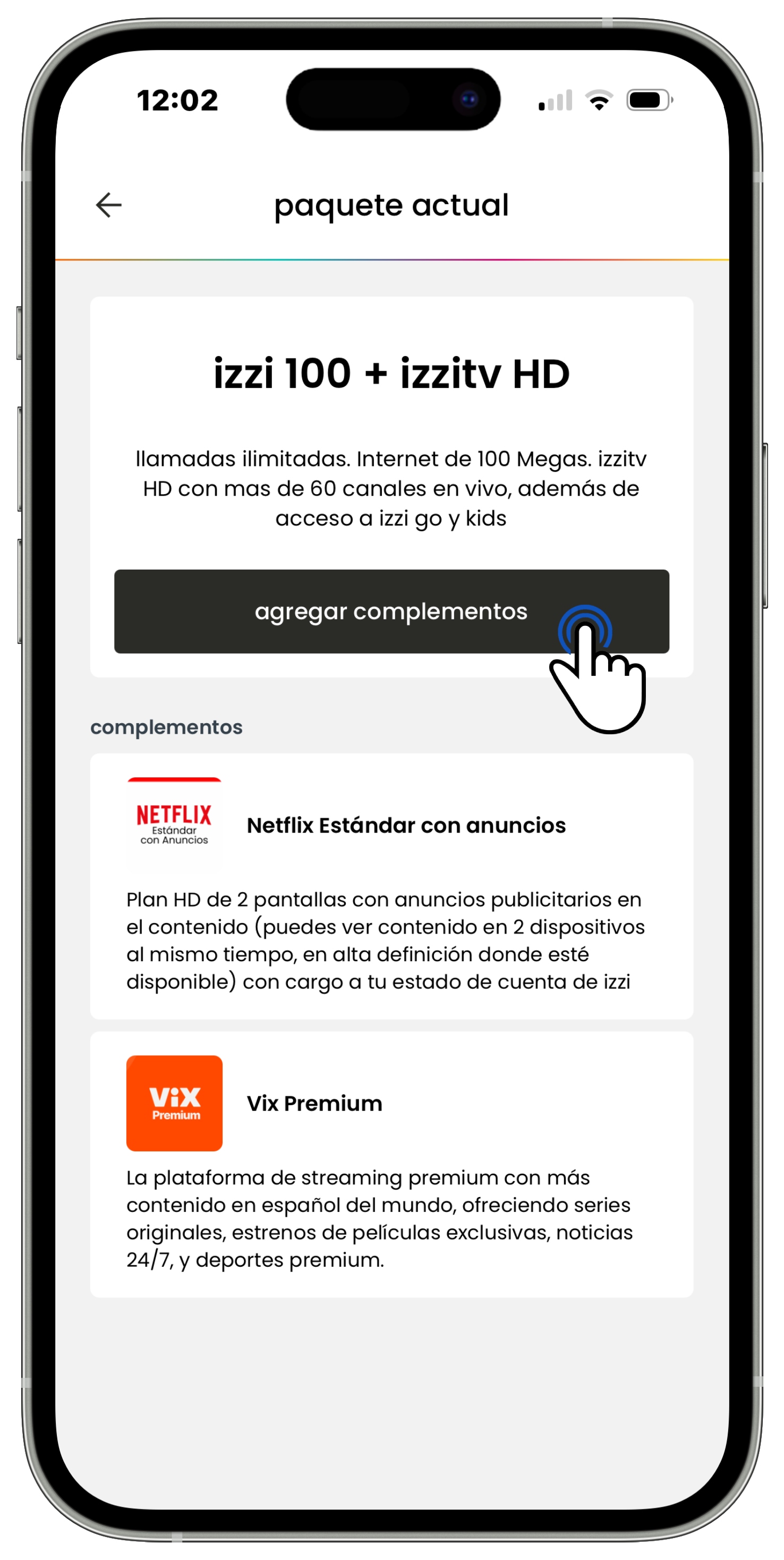This screenshot has width=784, height=1560.
Task: Tap the agregar complementos button
Action: (391, 611)
